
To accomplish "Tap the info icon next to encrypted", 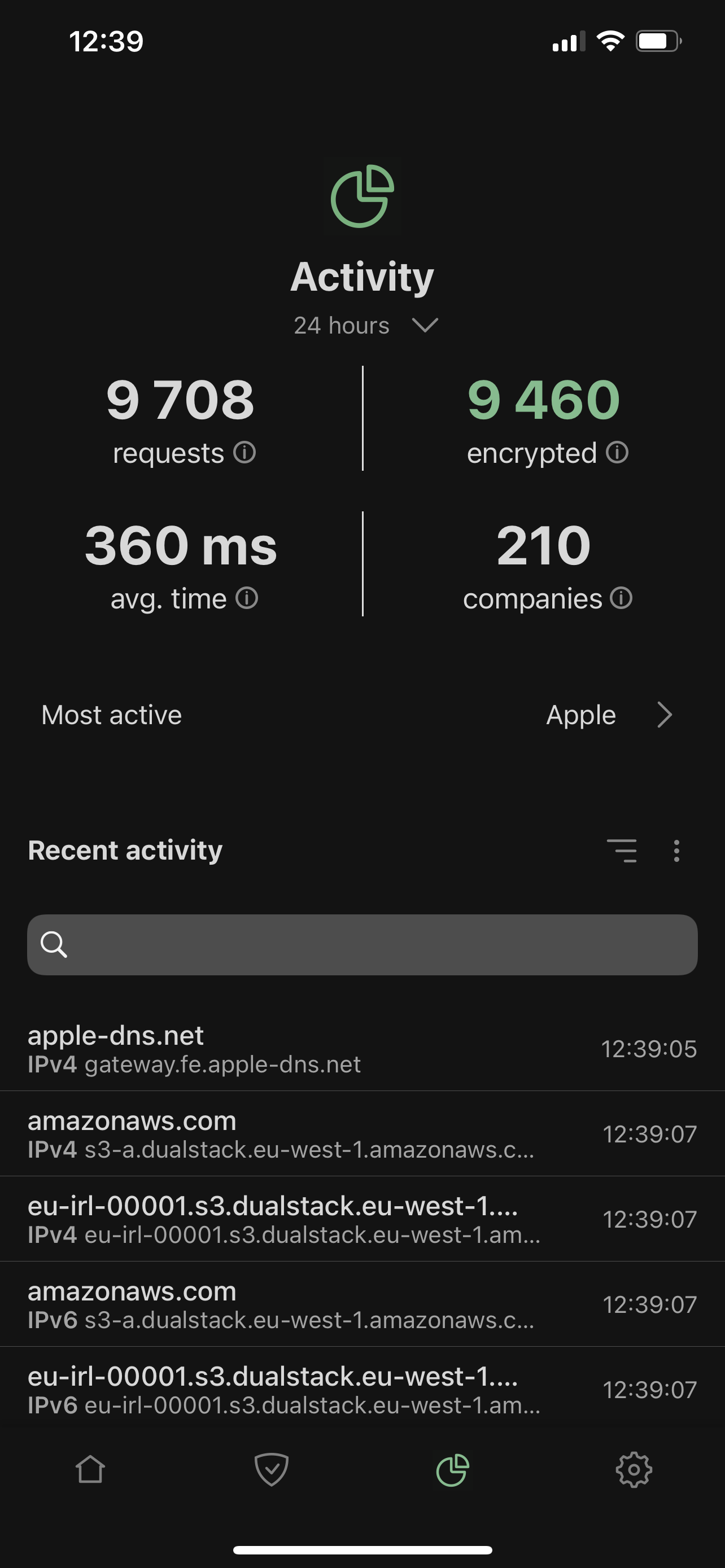I will tap(617, 452).
